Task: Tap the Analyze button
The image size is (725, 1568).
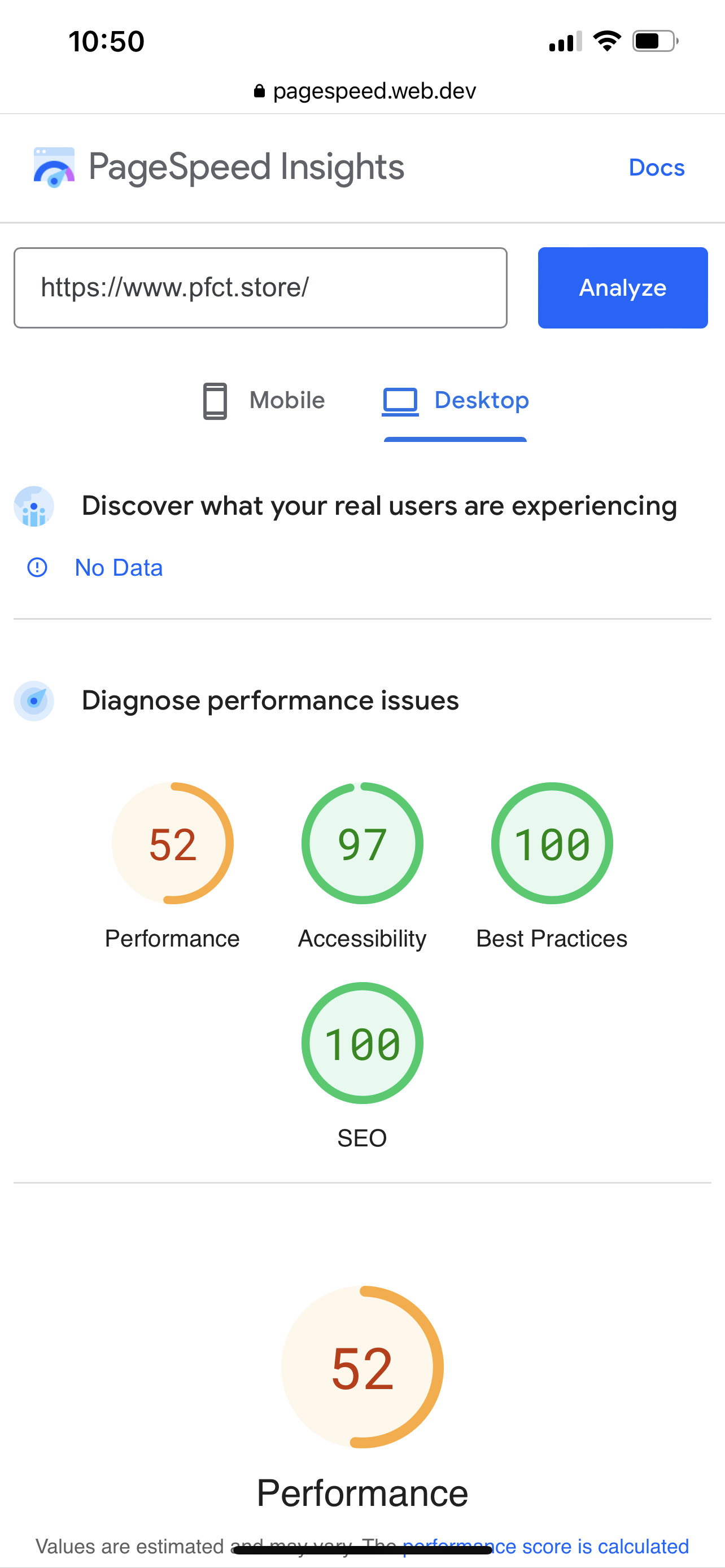Action: 622,288
